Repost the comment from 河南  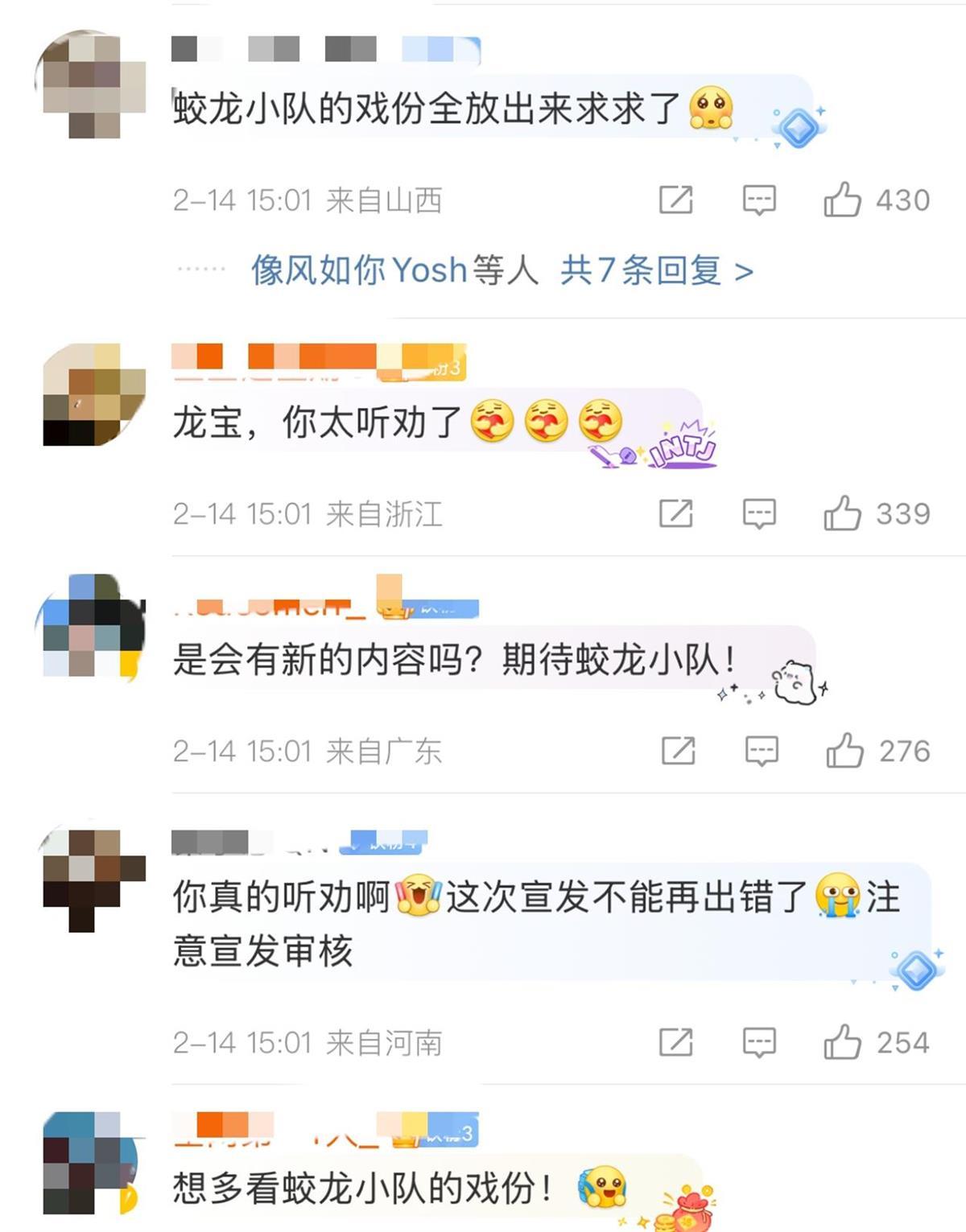click(675, 1042)
